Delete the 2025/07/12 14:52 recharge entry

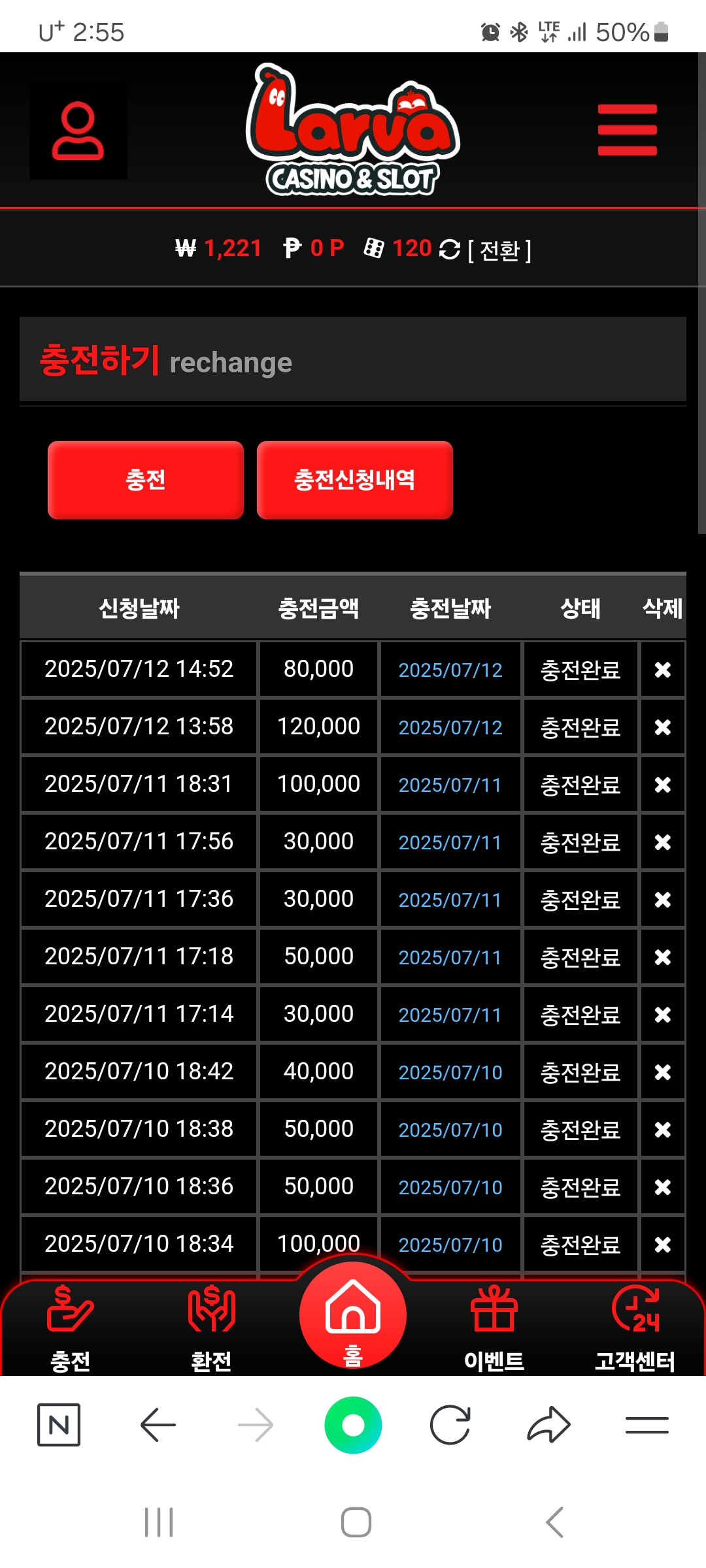(x=662, y=670)
